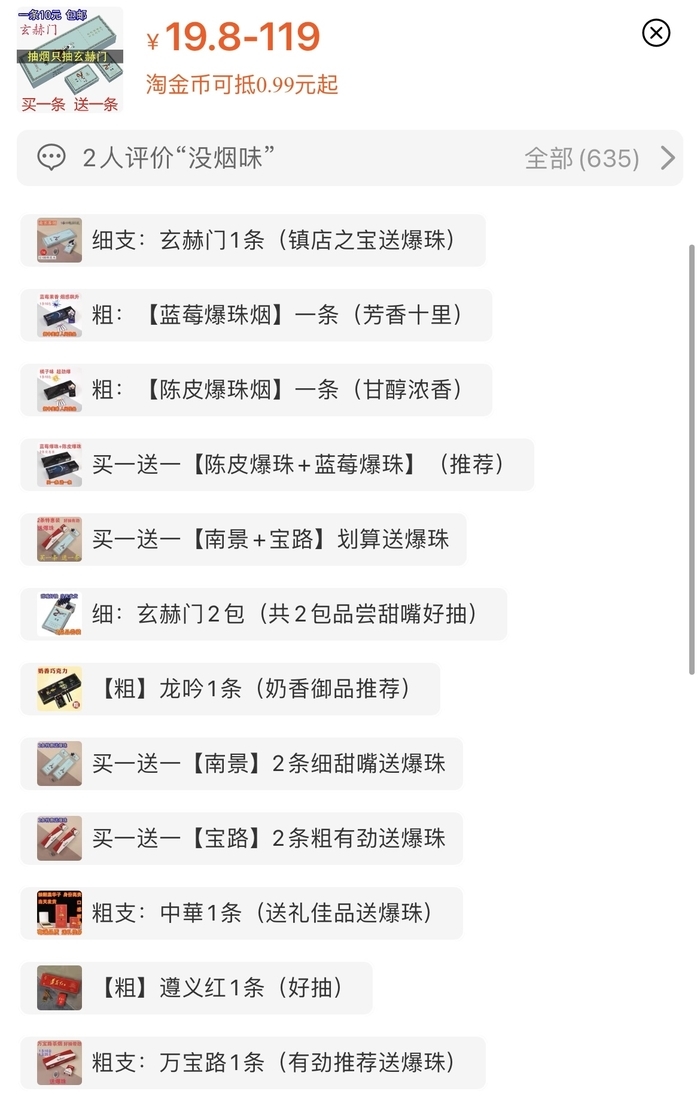Select 细支：玄赫门1条 option

[253, 240]
